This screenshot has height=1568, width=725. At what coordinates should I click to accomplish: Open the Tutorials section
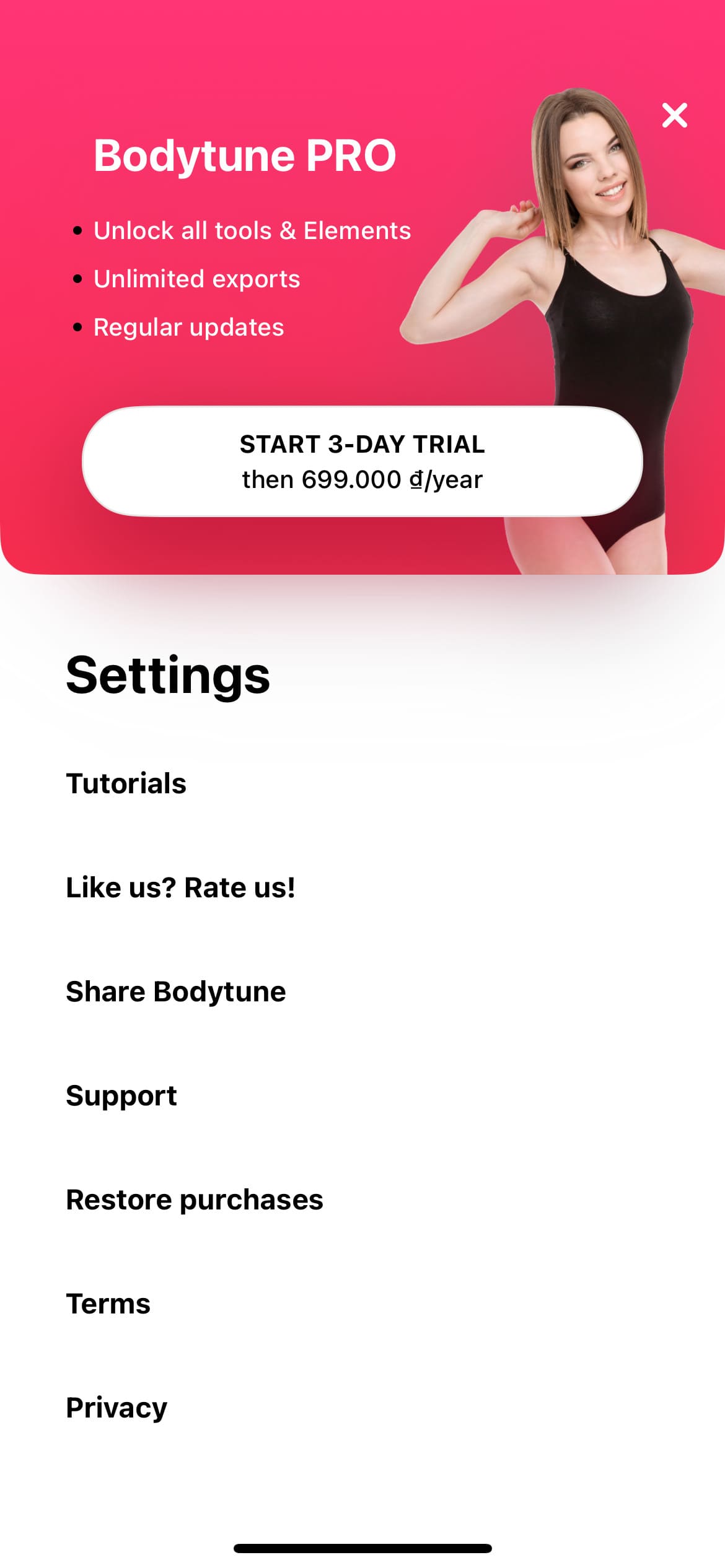click(125, 783)
